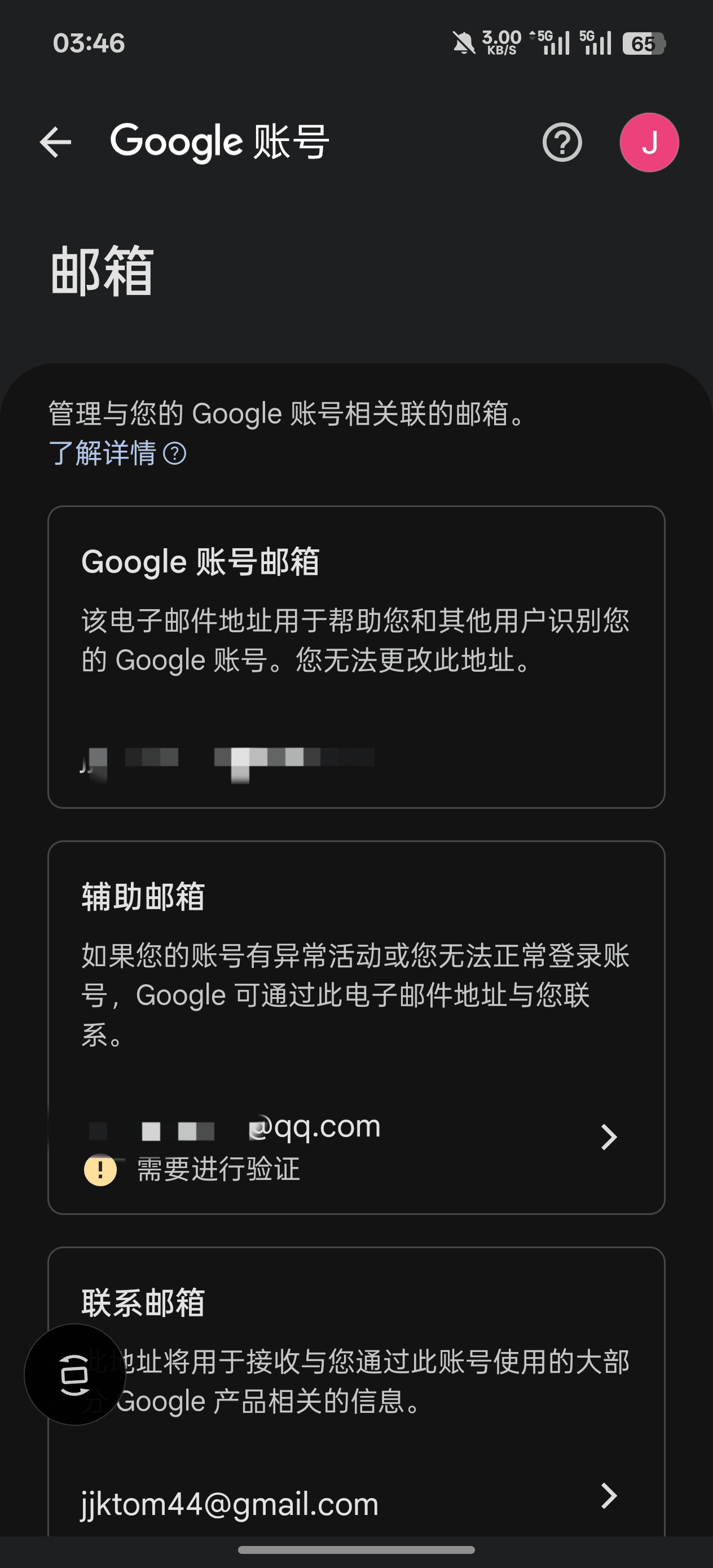The width and height of the screenshot is (713, 1568).
Task: Open the help question mark icon
Action: click(561, 143)
